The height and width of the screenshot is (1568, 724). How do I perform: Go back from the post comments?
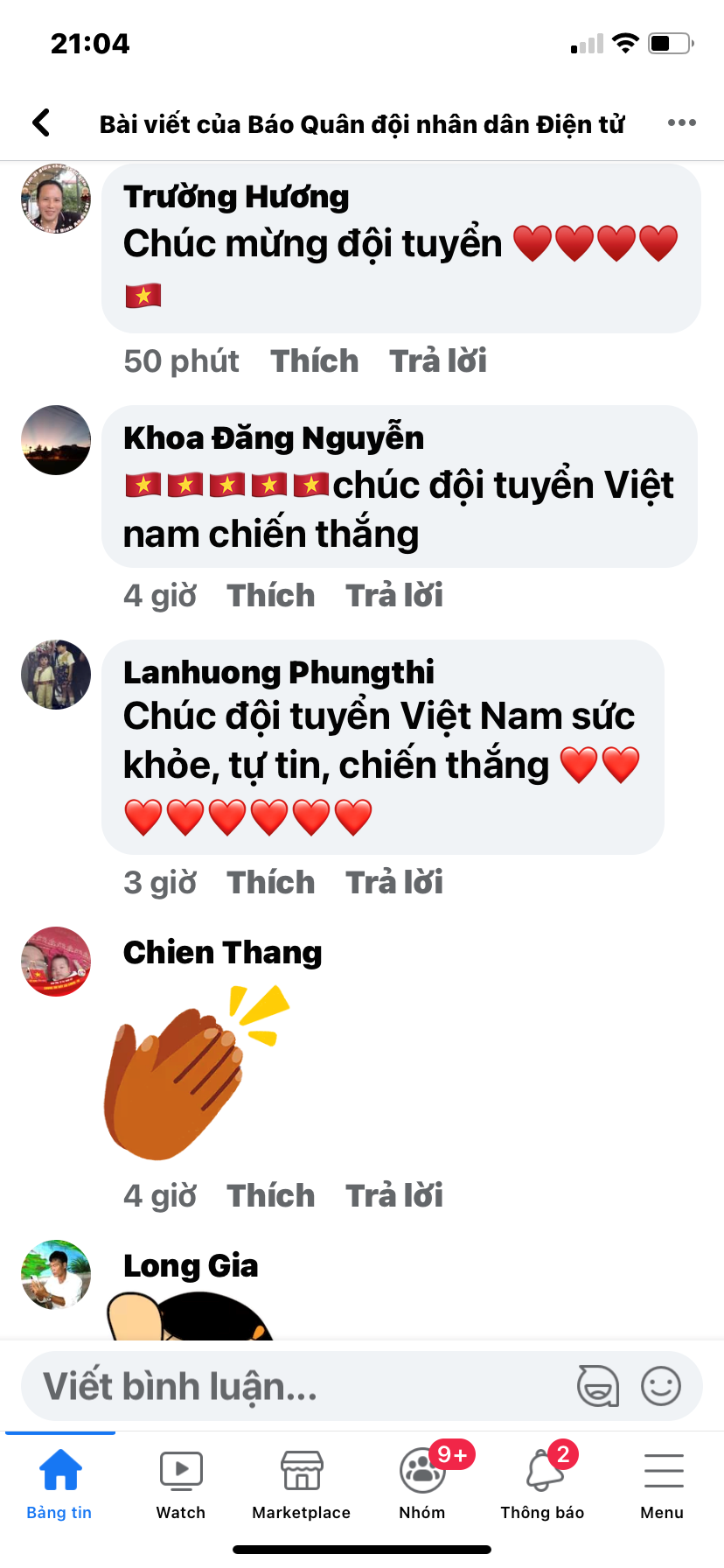click(x=41, y=123)
